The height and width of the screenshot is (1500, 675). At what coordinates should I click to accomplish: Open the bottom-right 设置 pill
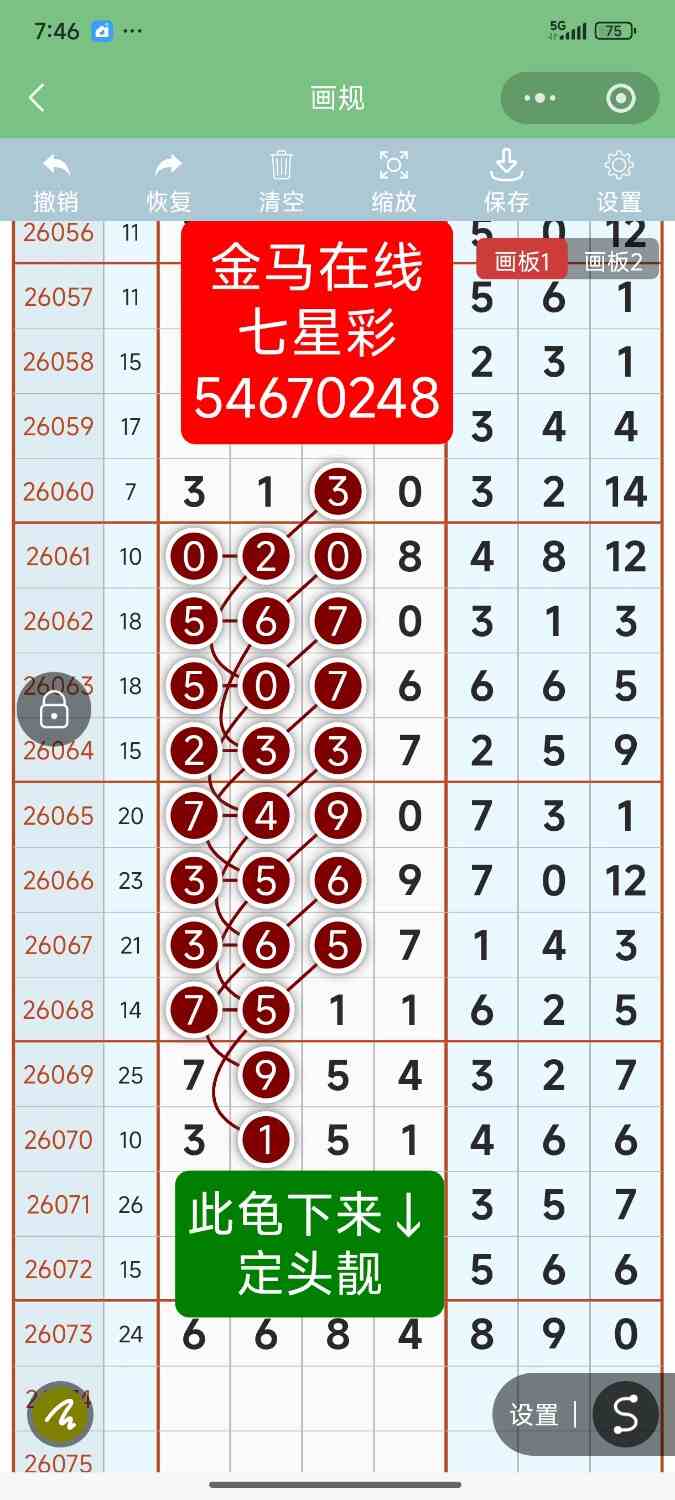[534, 1414]
